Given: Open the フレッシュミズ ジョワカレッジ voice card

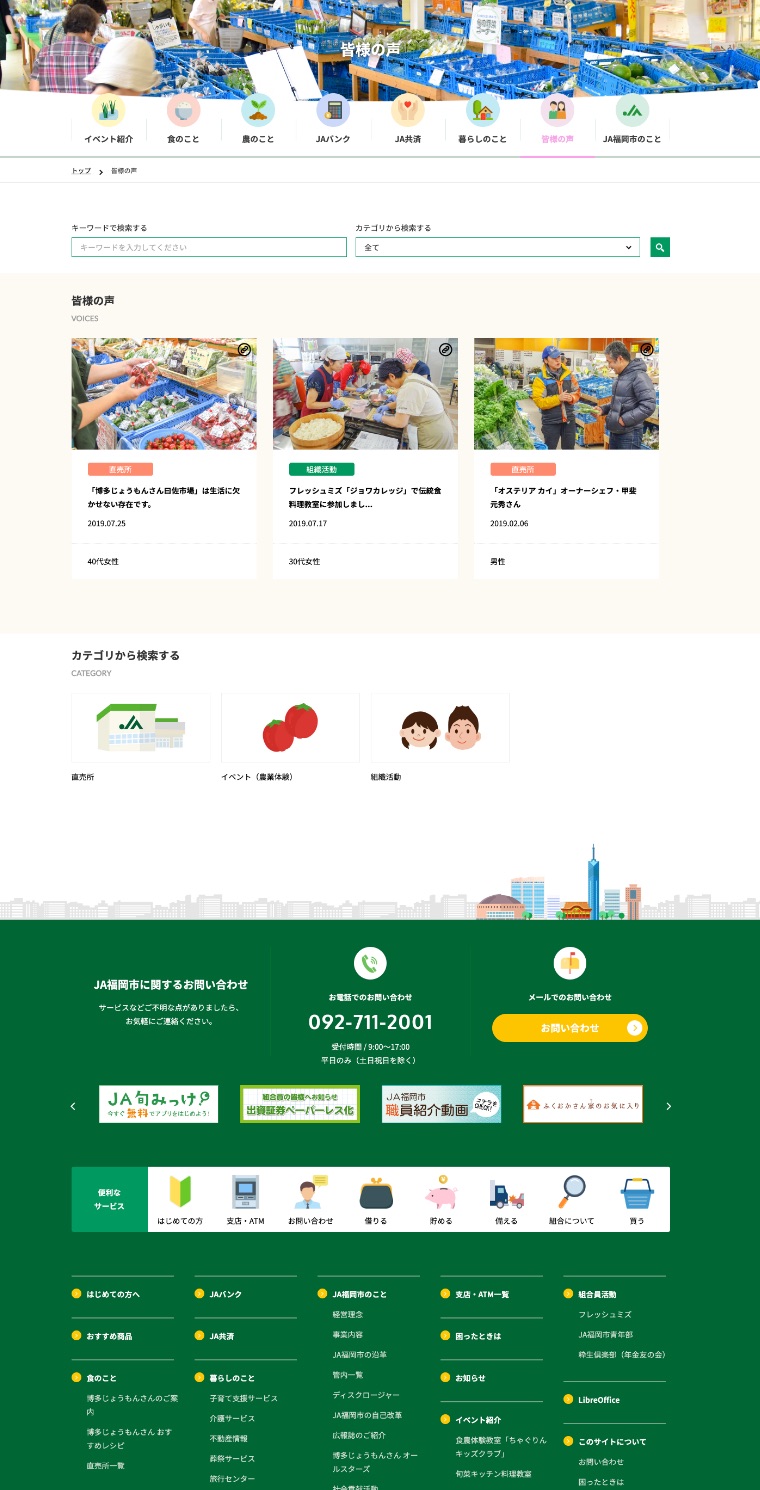Looking at the screenshot, I should (x=365, y=457).
